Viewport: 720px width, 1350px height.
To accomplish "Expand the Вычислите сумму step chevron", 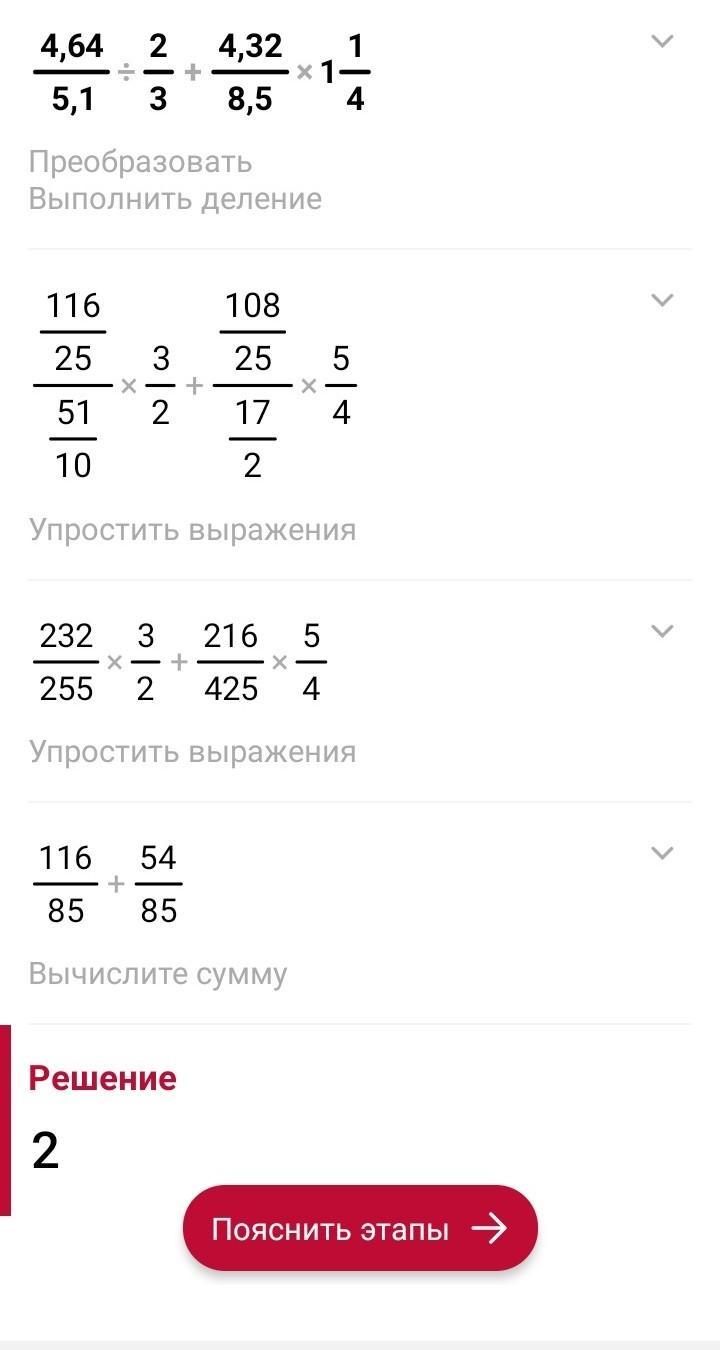I will click(x=662, y=853).
